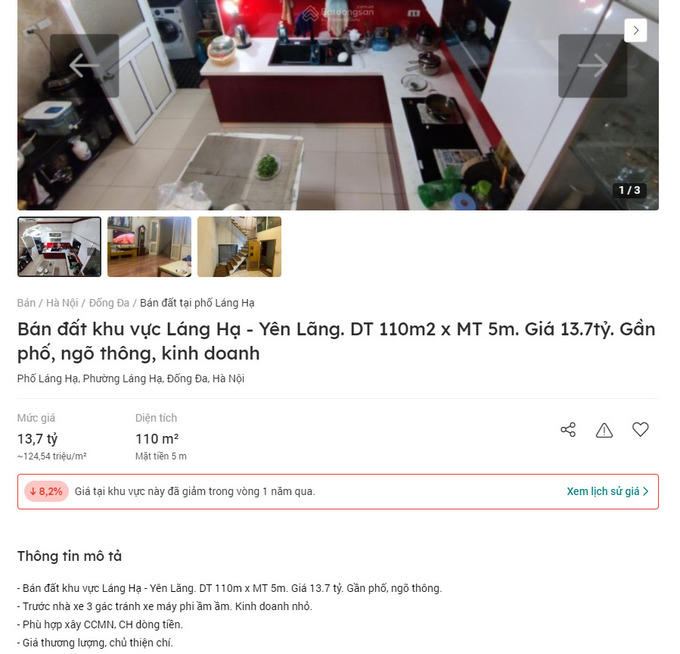Report this listing via warning icon
This screenshot has height=654, width=680.
point(604,430)
